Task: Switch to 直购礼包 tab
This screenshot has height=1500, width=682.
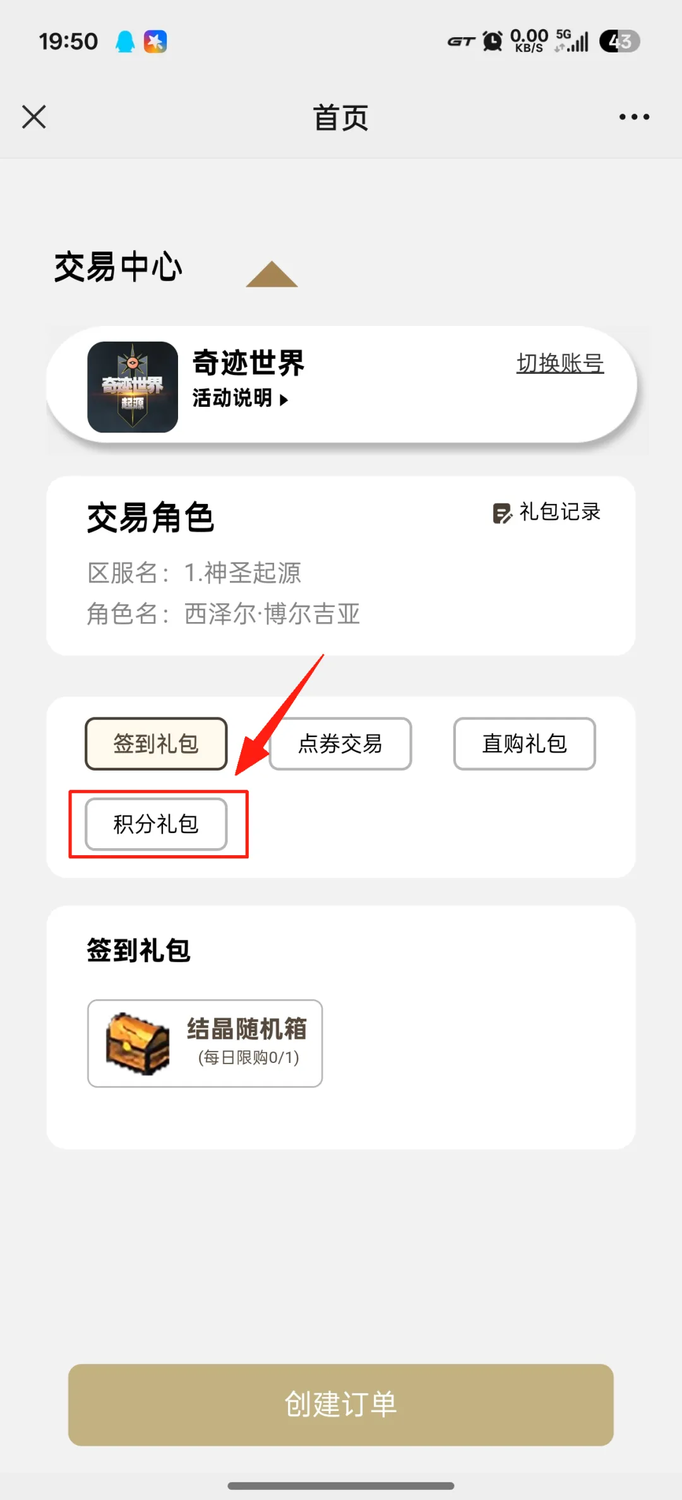Action: coord(524,744)
